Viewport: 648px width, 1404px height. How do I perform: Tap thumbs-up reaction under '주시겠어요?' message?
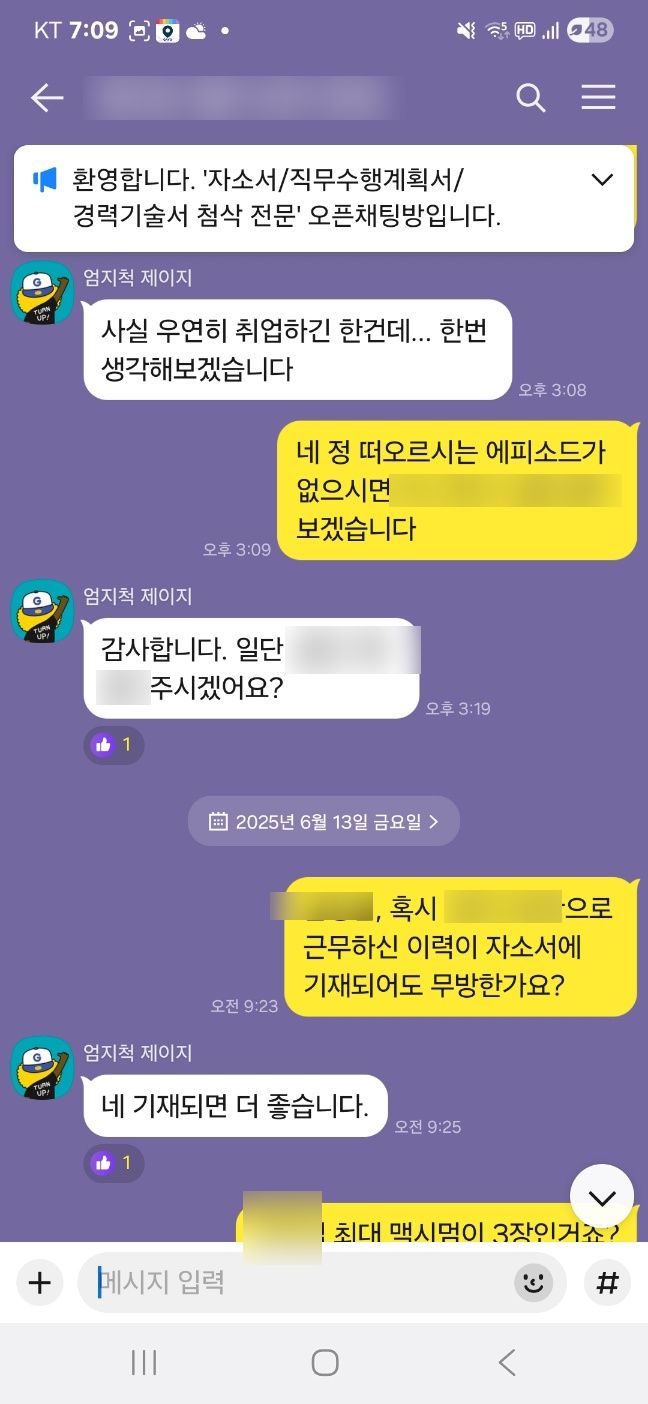pos(114,745)
